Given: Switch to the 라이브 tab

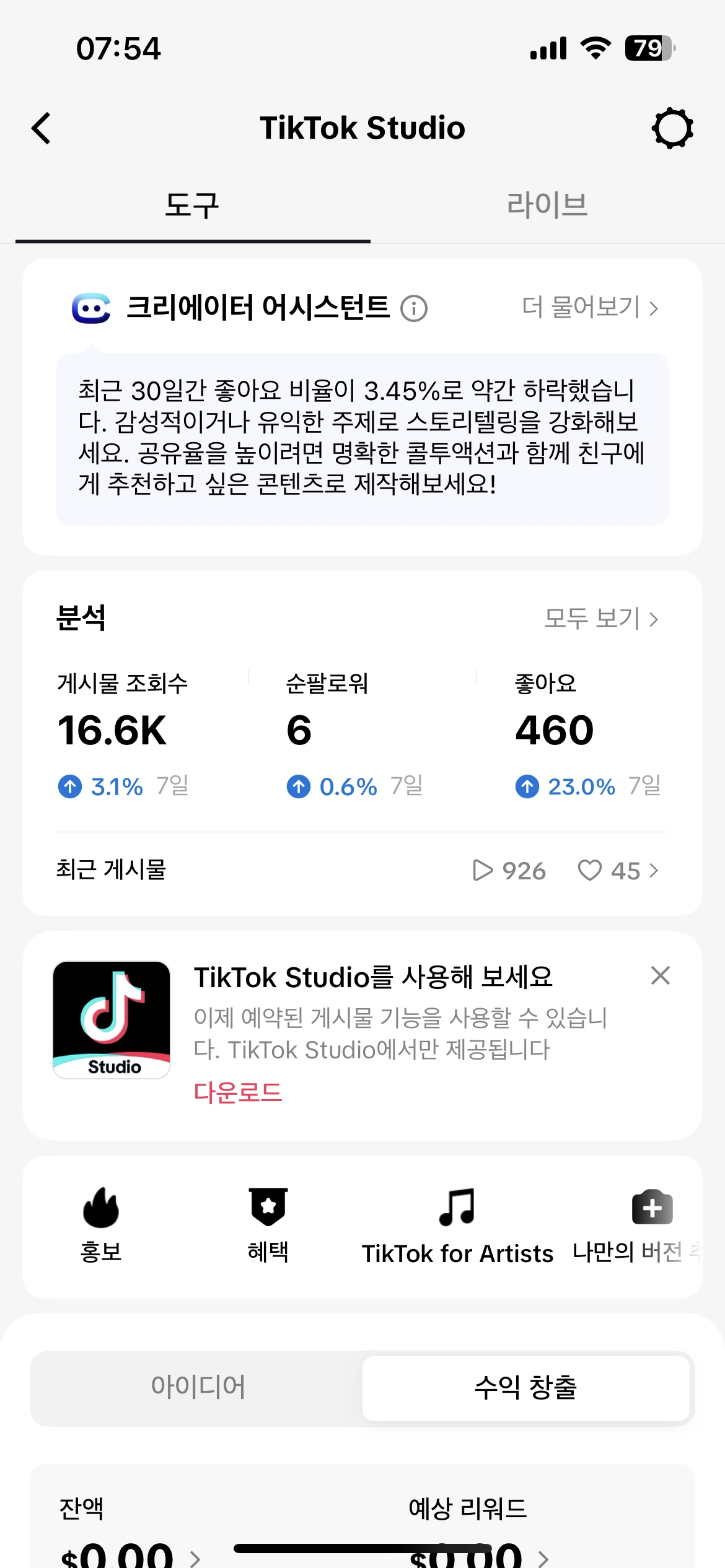Looking at the screenshot, I should coord(547,205).
